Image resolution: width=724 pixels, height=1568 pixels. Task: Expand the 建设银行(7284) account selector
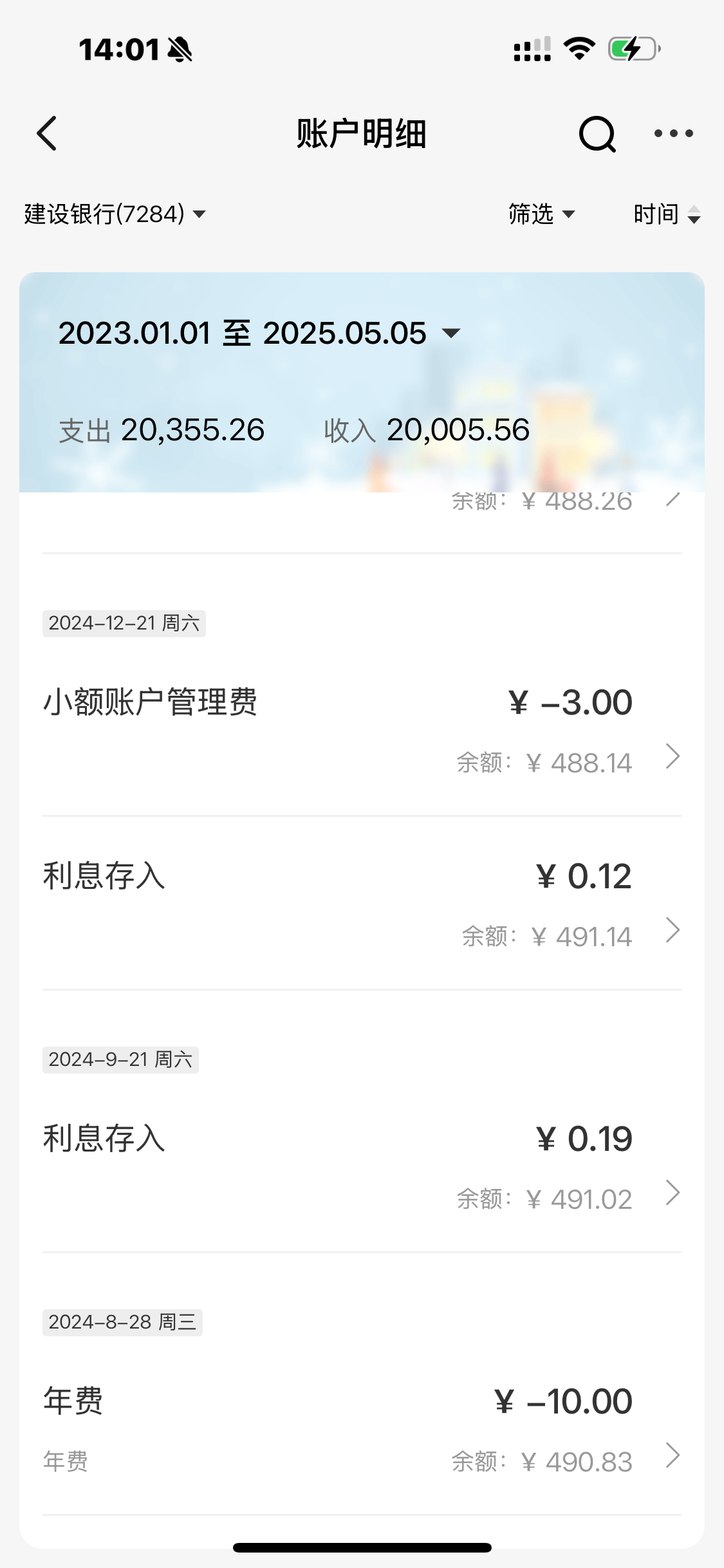[x=115, y=214]
